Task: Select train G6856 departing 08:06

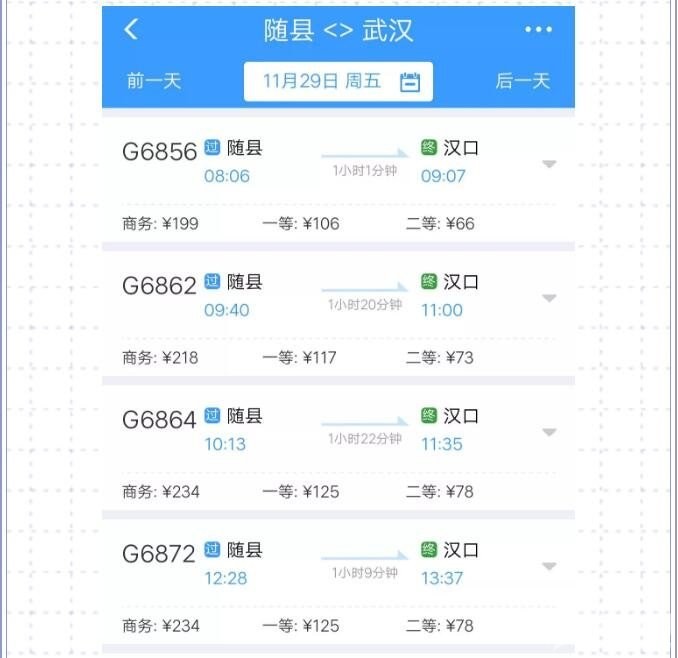Action: (x=160, y=152)
